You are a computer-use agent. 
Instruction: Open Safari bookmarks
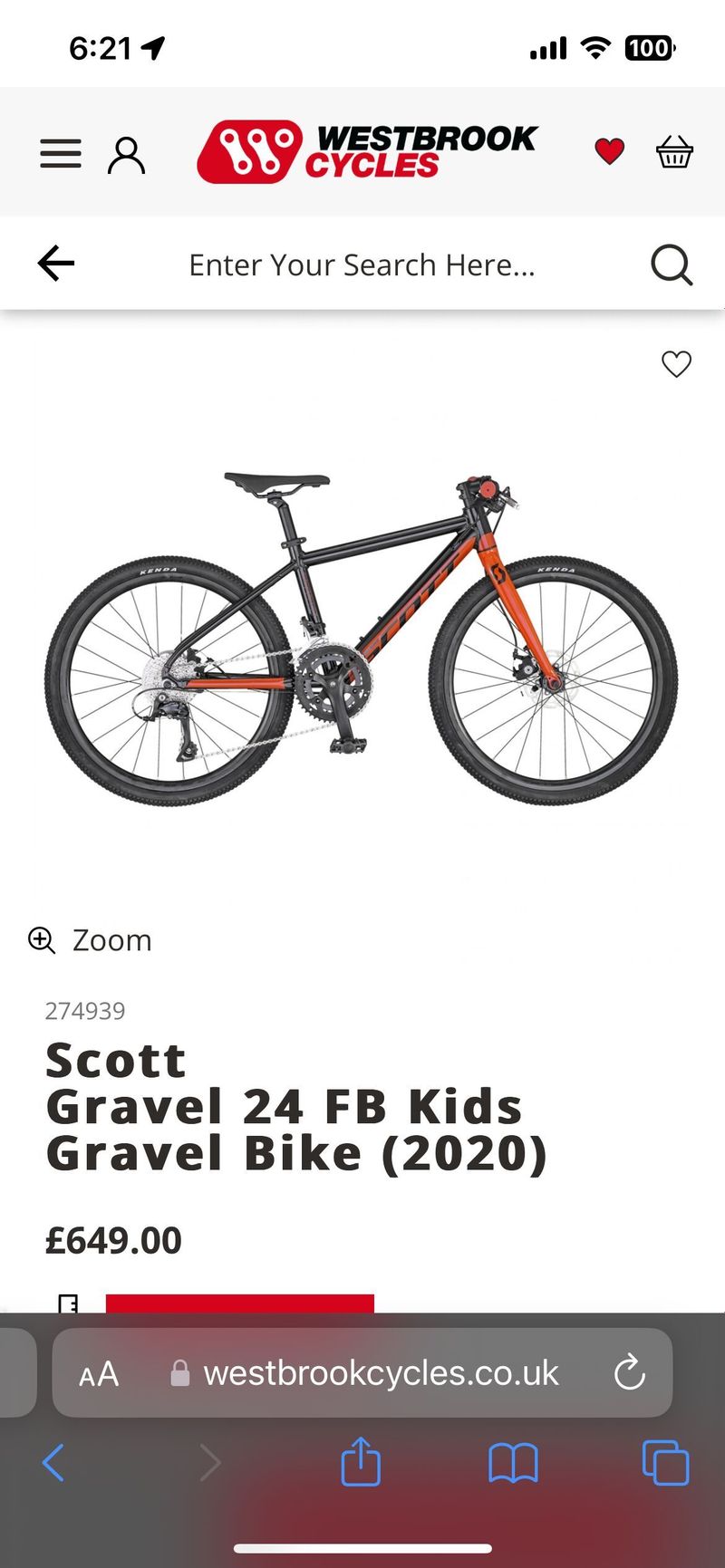[513, 1462]
